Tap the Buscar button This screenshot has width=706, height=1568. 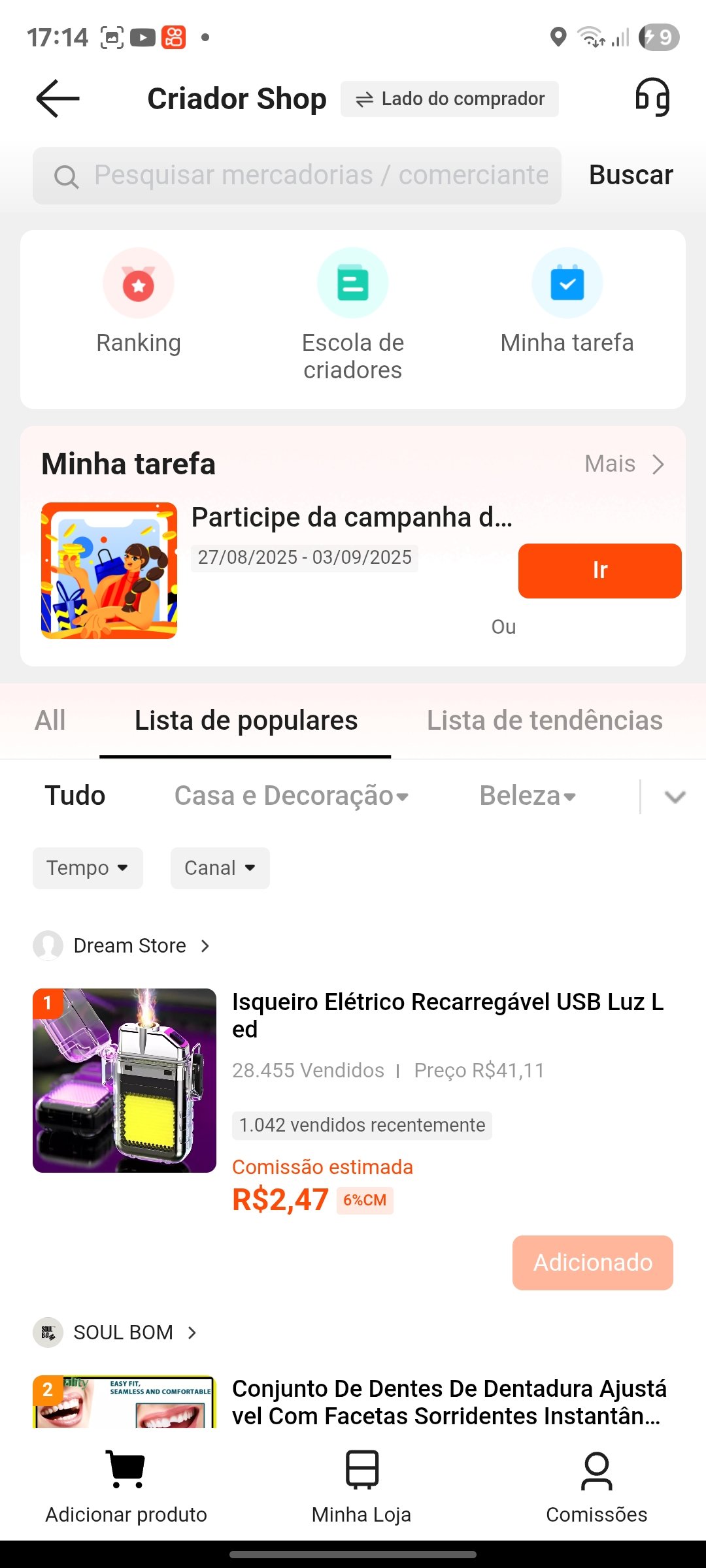pyautogui.click(x=631, y=175)
